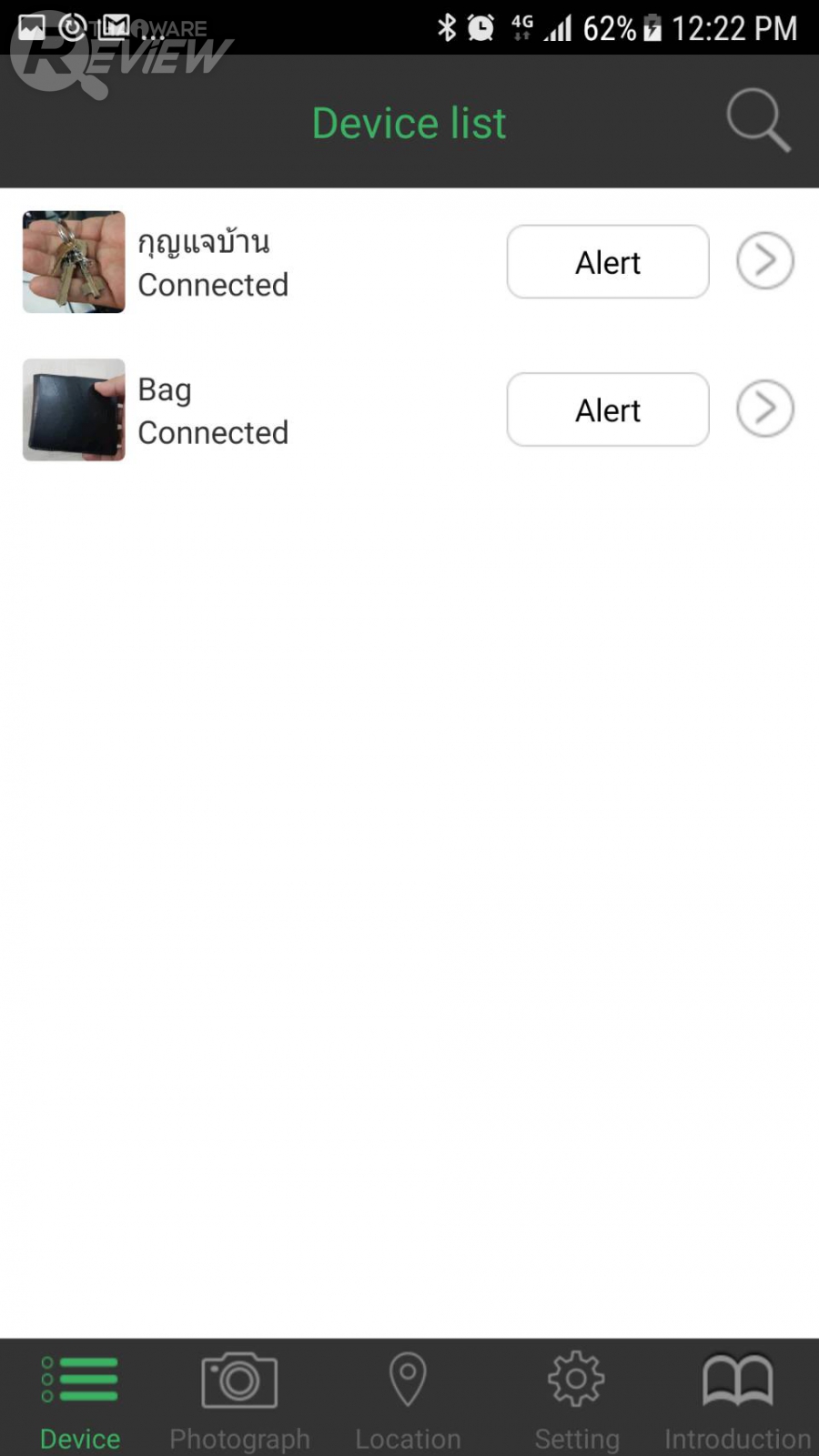Open the กุญแจบ้าน keys thumbnail
This screenshot has width=819, height=1456.
point(74,262)
